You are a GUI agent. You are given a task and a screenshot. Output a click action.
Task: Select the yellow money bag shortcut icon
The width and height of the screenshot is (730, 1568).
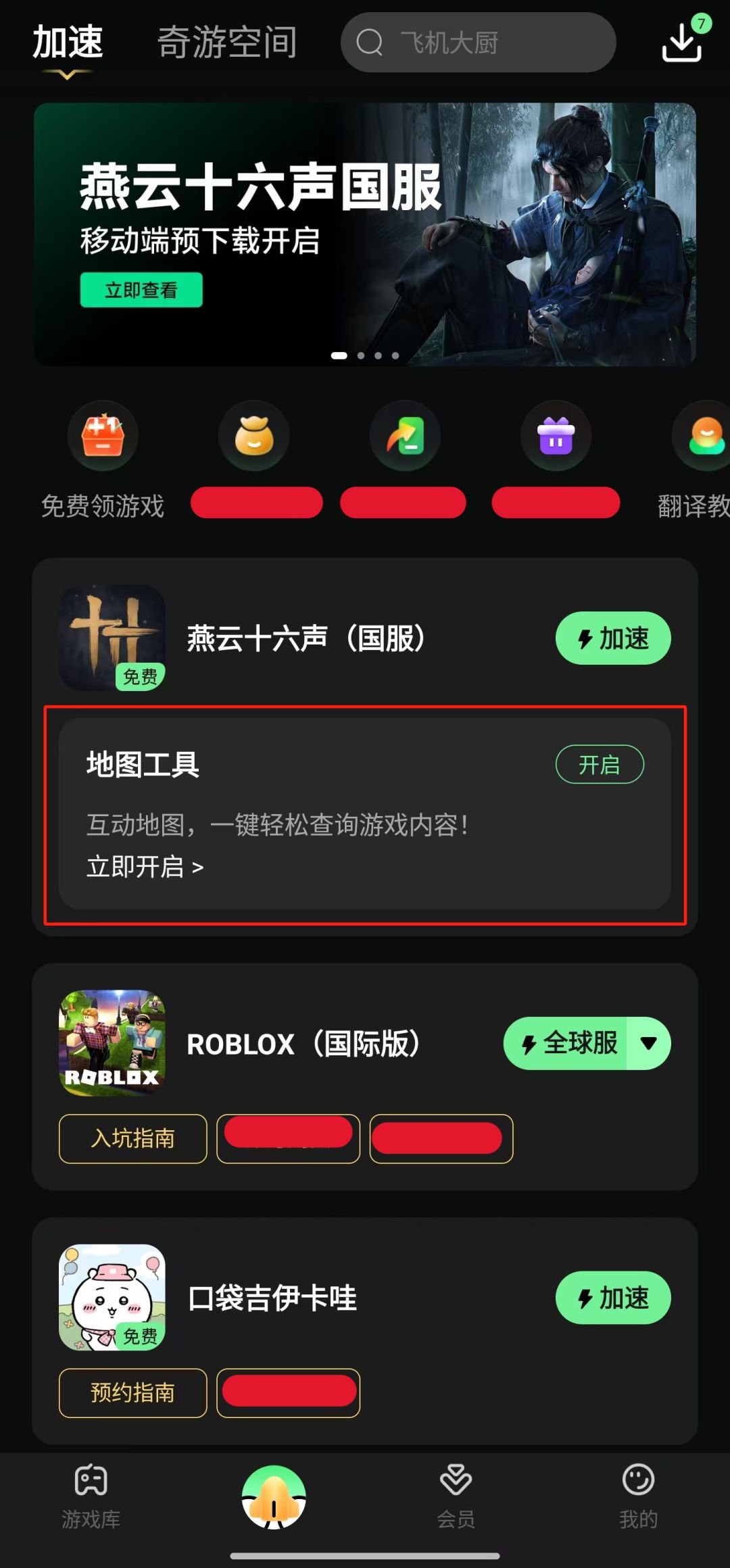[254, 436]
